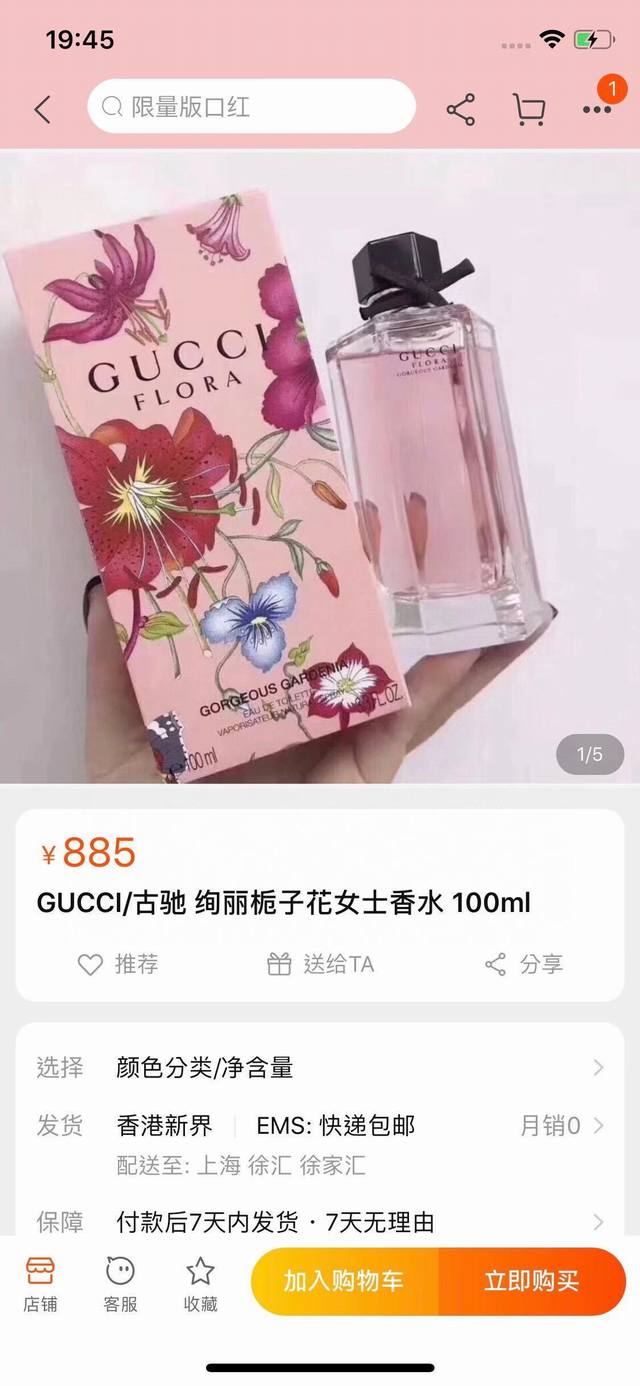Visit the store via 店铺
This screenshot has width=640, height=1386.
[x=40, y=1284]
